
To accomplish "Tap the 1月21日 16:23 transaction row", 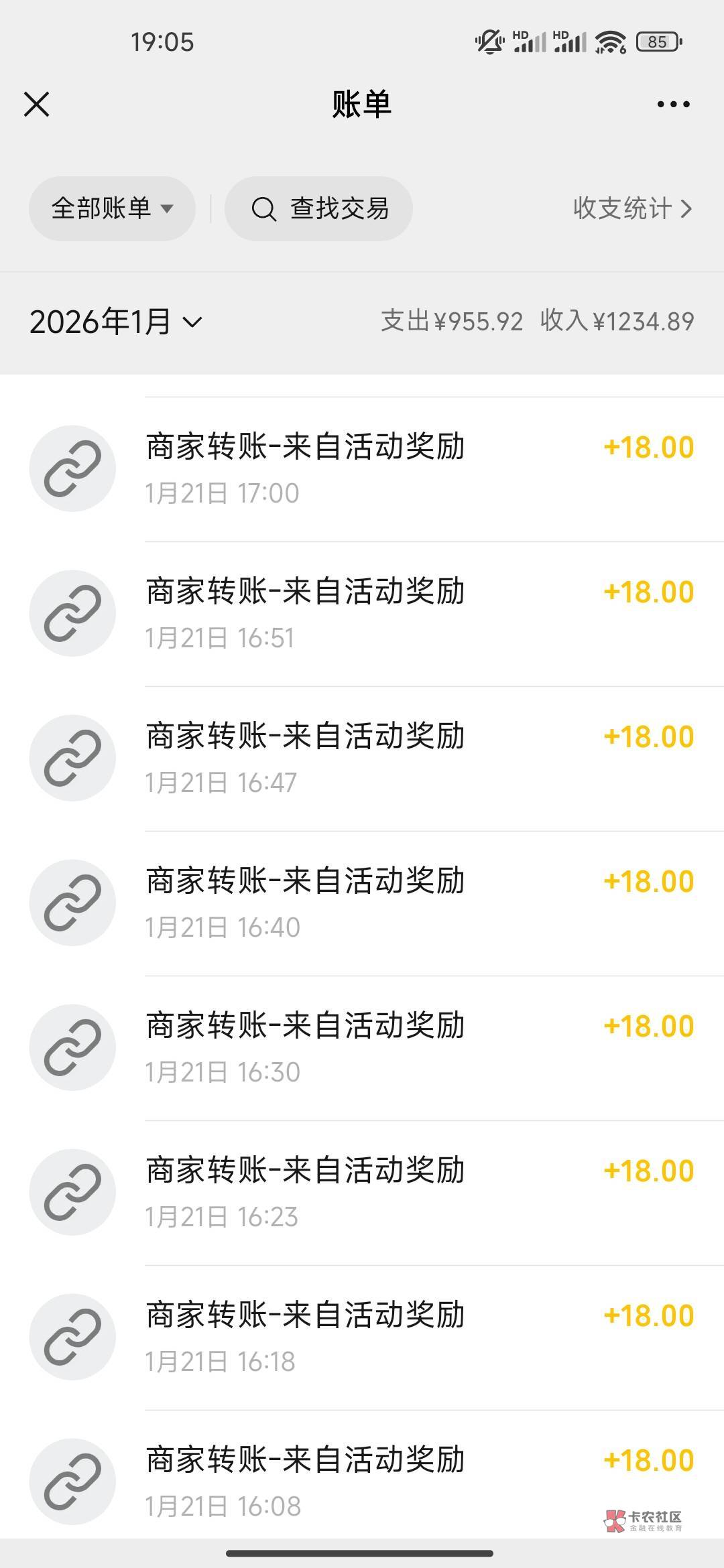I will point(362,1193).
